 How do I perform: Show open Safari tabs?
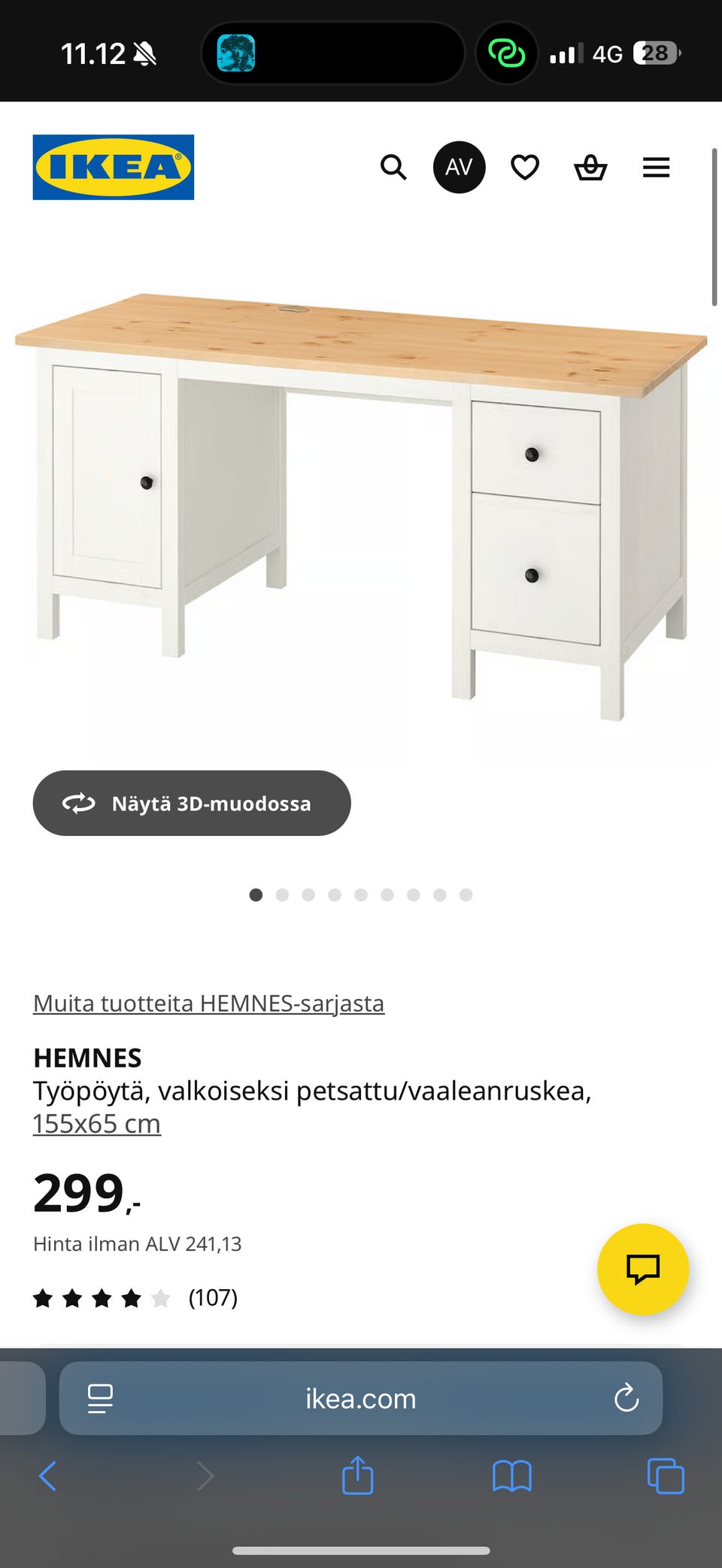coord(666,1476)
